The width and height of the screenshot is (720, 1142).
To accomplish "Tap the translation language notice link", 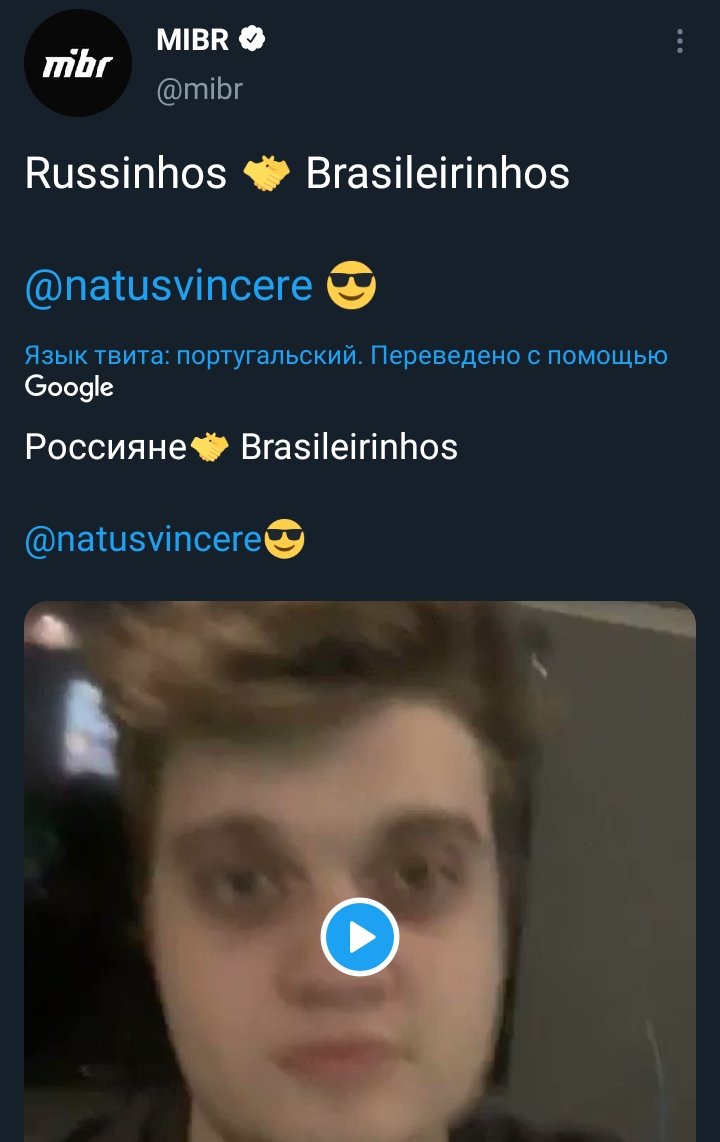I will coord(345,356).
